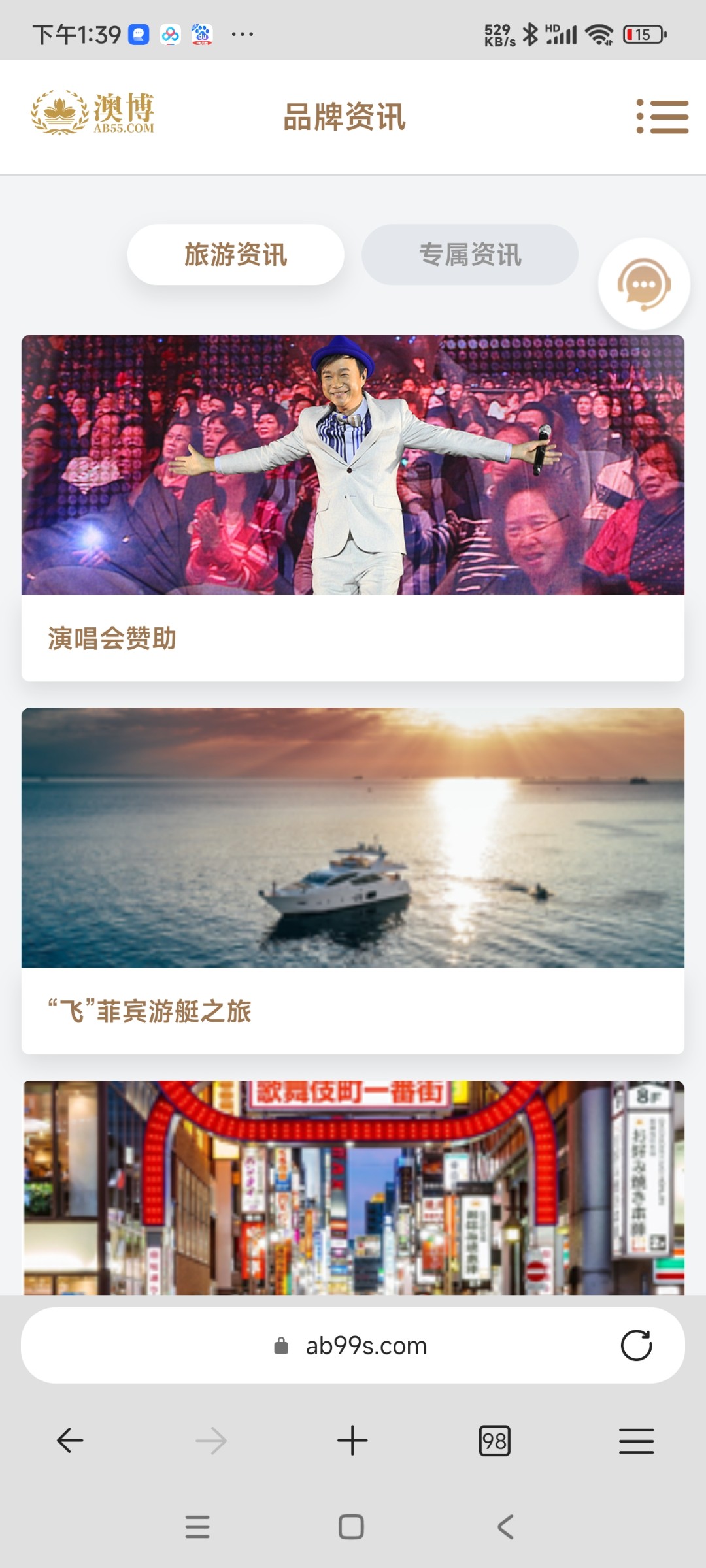
Task: Open the 歌舞伎町一番街 street photo card
Action: (353, 1186)
